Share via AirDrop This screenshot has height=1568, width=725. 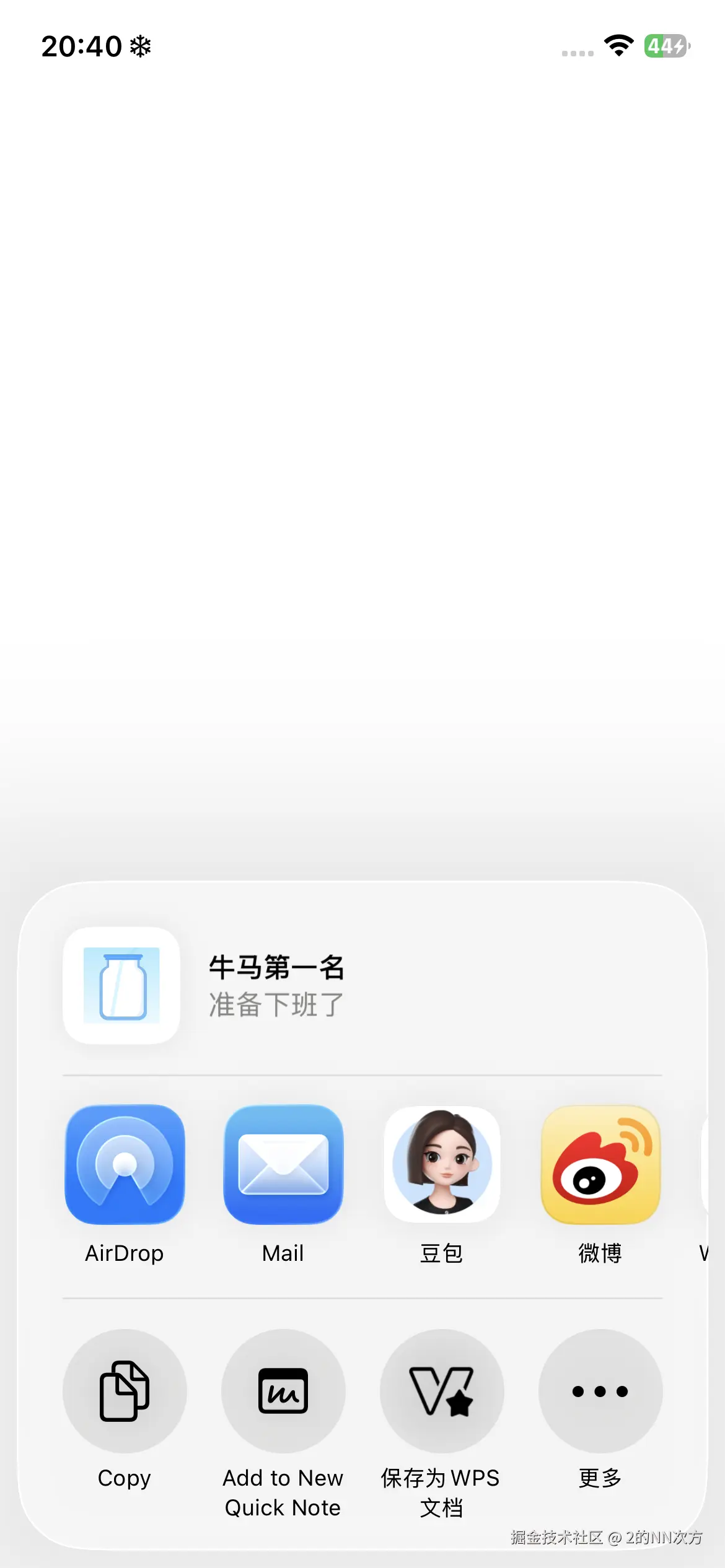(x=125, y=1164)
